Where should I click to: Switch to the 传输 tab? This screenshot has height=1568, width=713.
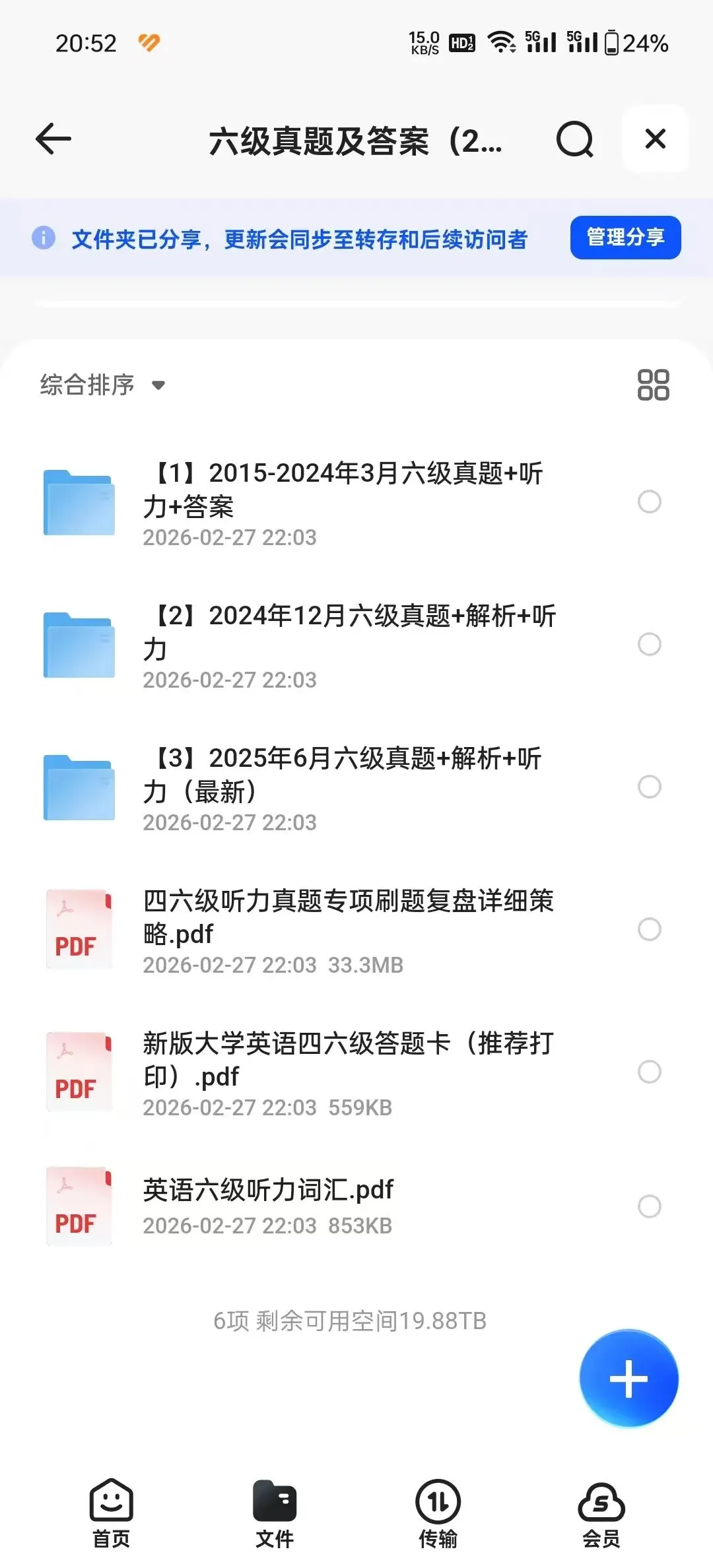tap(438, 1513)
